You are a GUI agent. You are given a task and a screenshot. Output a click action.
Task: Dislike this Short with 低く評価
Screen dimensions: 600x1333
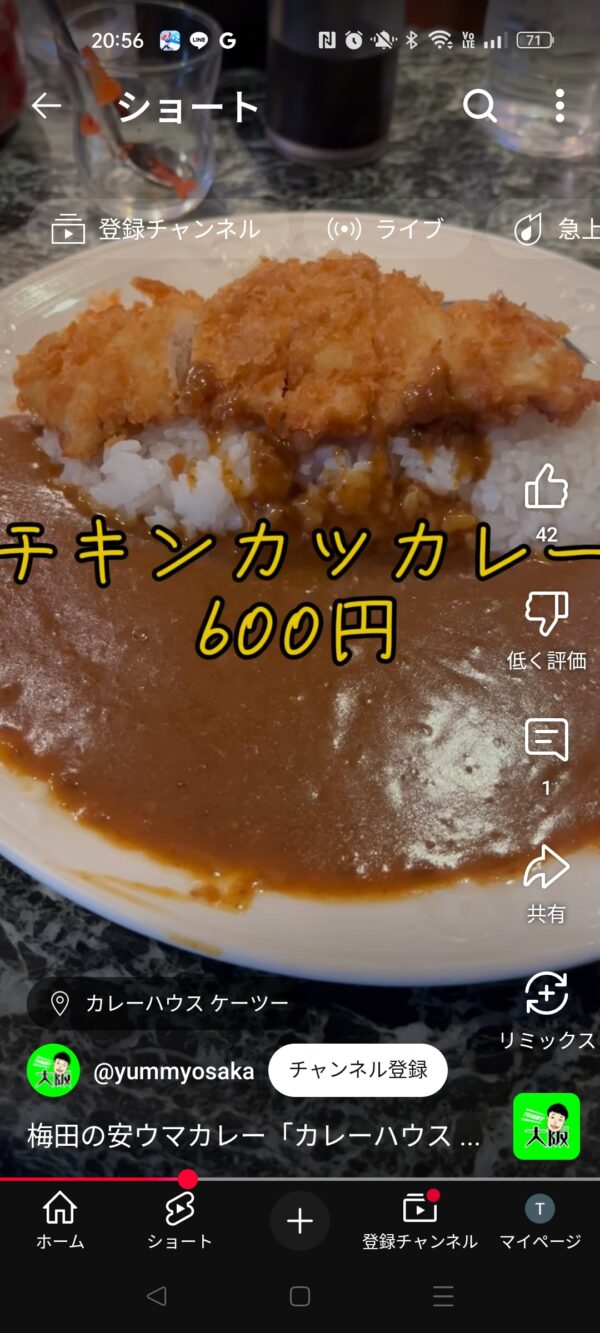[x=546, y=615]
